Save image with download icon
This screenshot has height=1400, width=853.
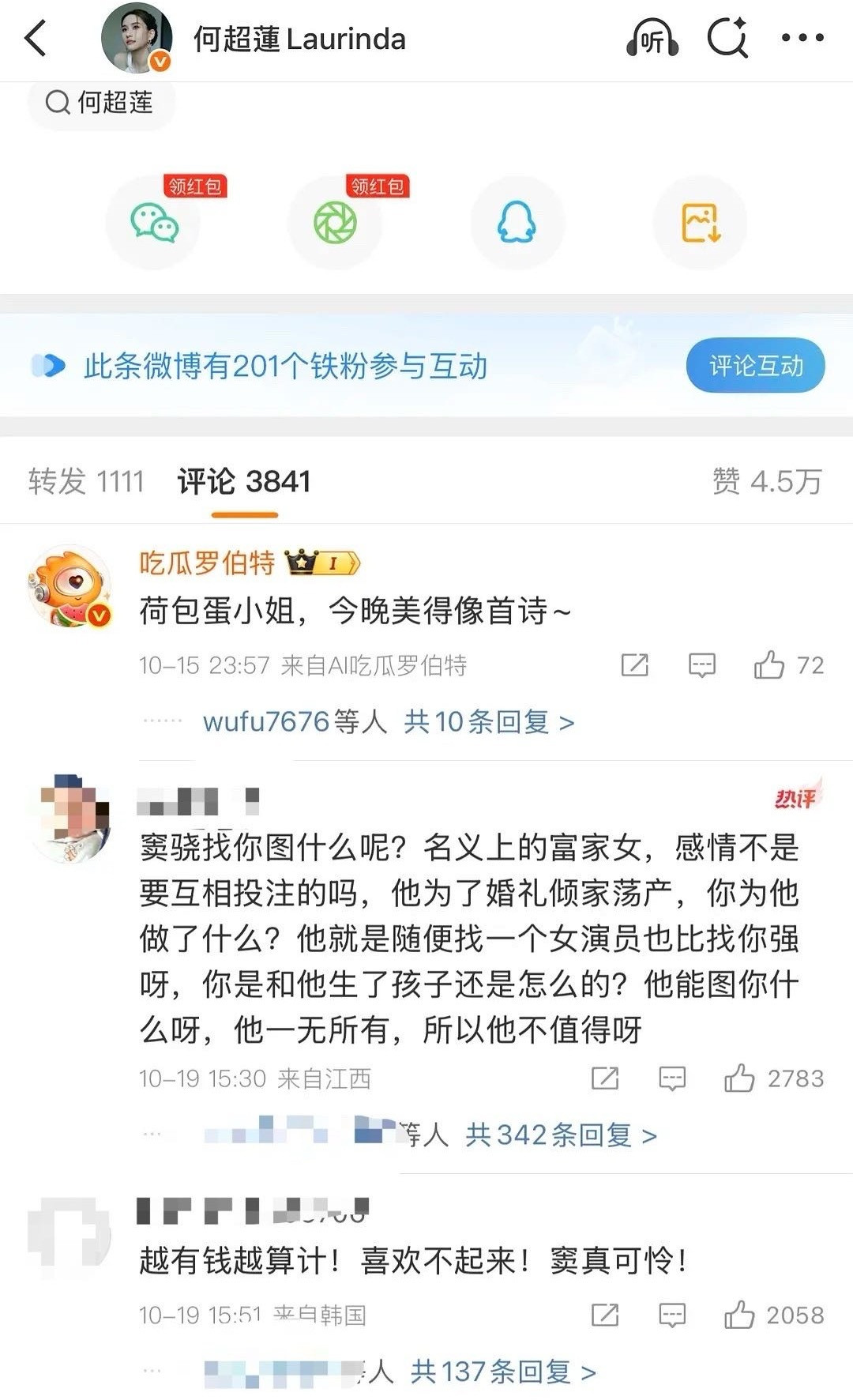(x=700, y=223)
